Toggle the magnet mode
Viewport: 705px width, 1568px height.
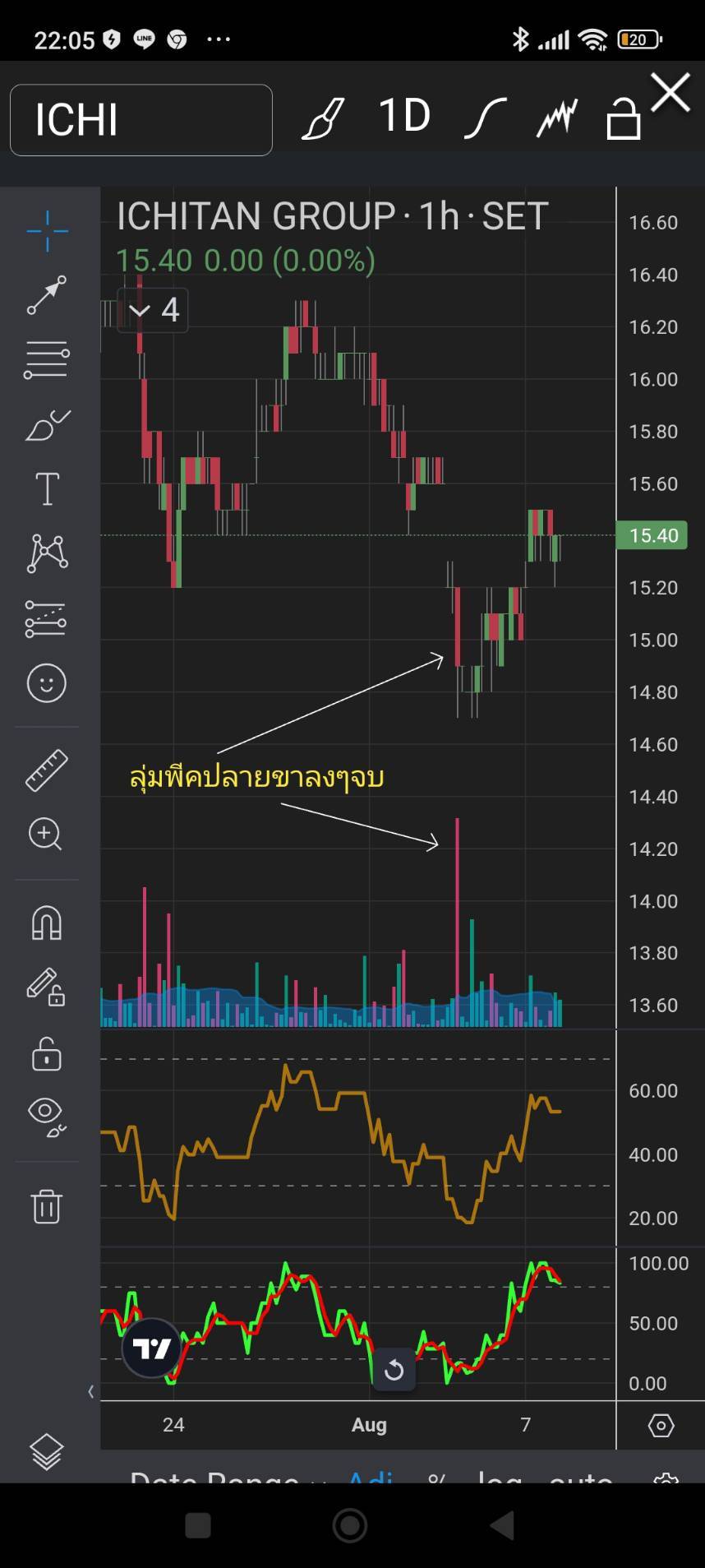pos(47,923)
